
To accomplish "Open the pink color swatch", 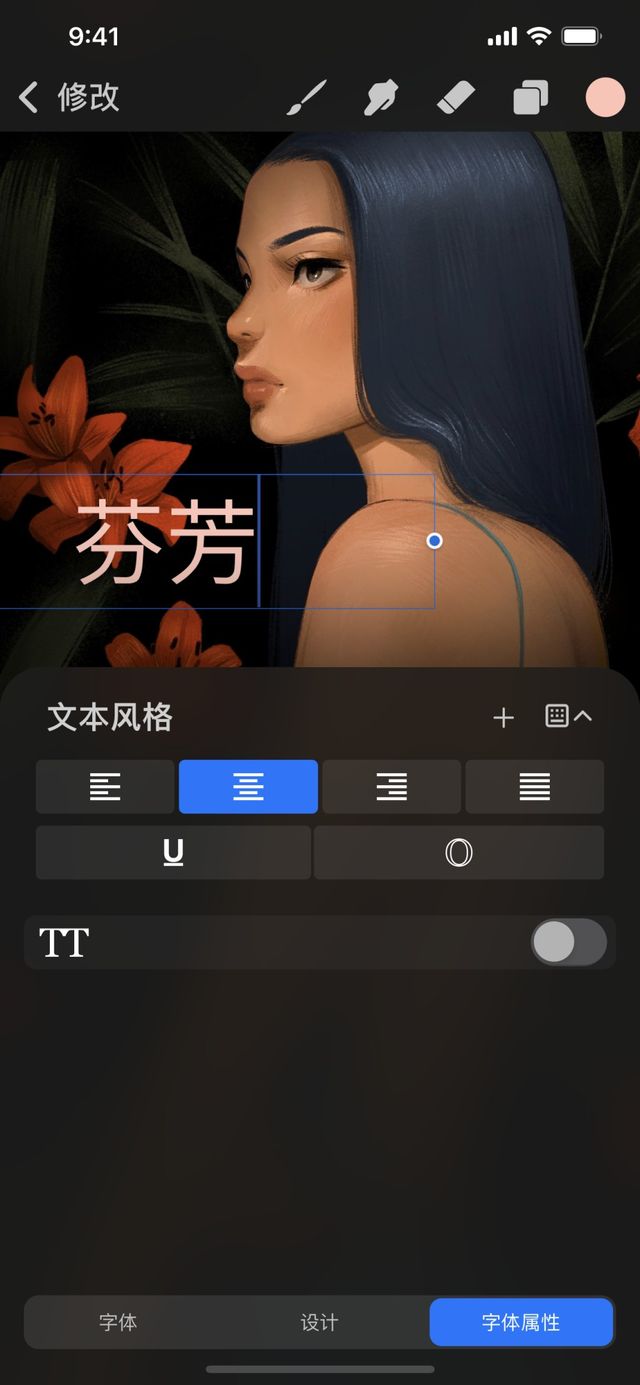I will tap(604, 98).
